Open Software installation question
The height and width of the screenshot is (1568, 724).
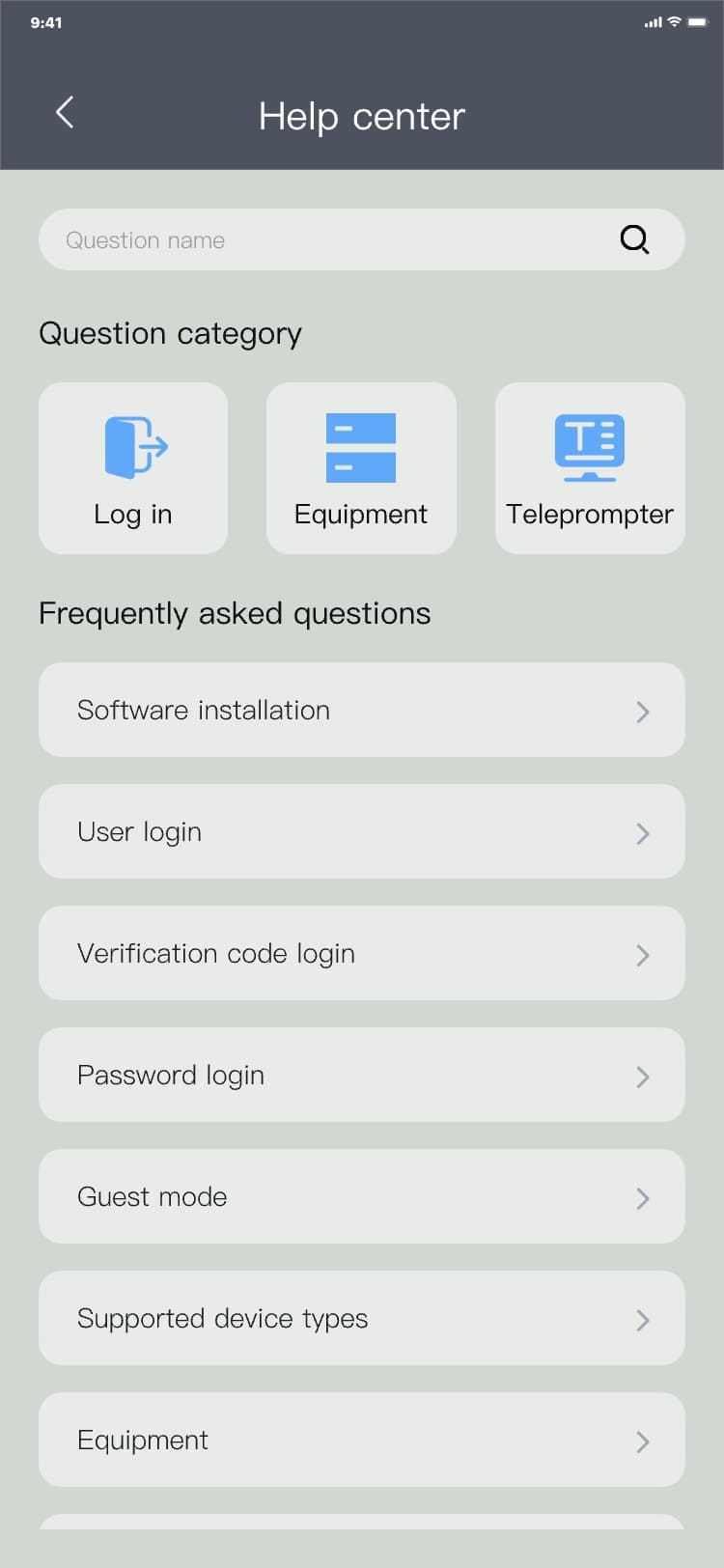pos(361,710)
